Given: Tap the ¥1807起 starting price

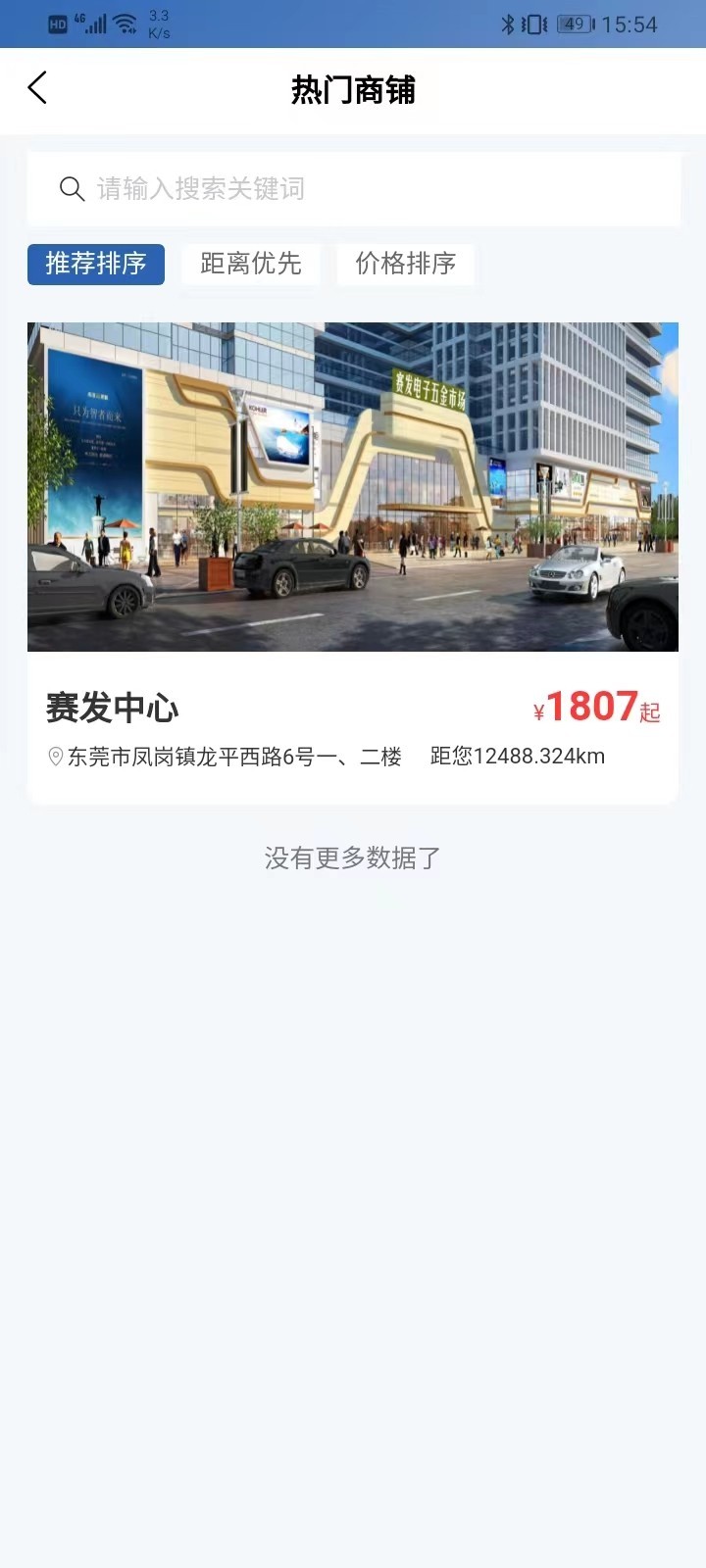Looking at the screenshot, I should click(x=597, y=708).
